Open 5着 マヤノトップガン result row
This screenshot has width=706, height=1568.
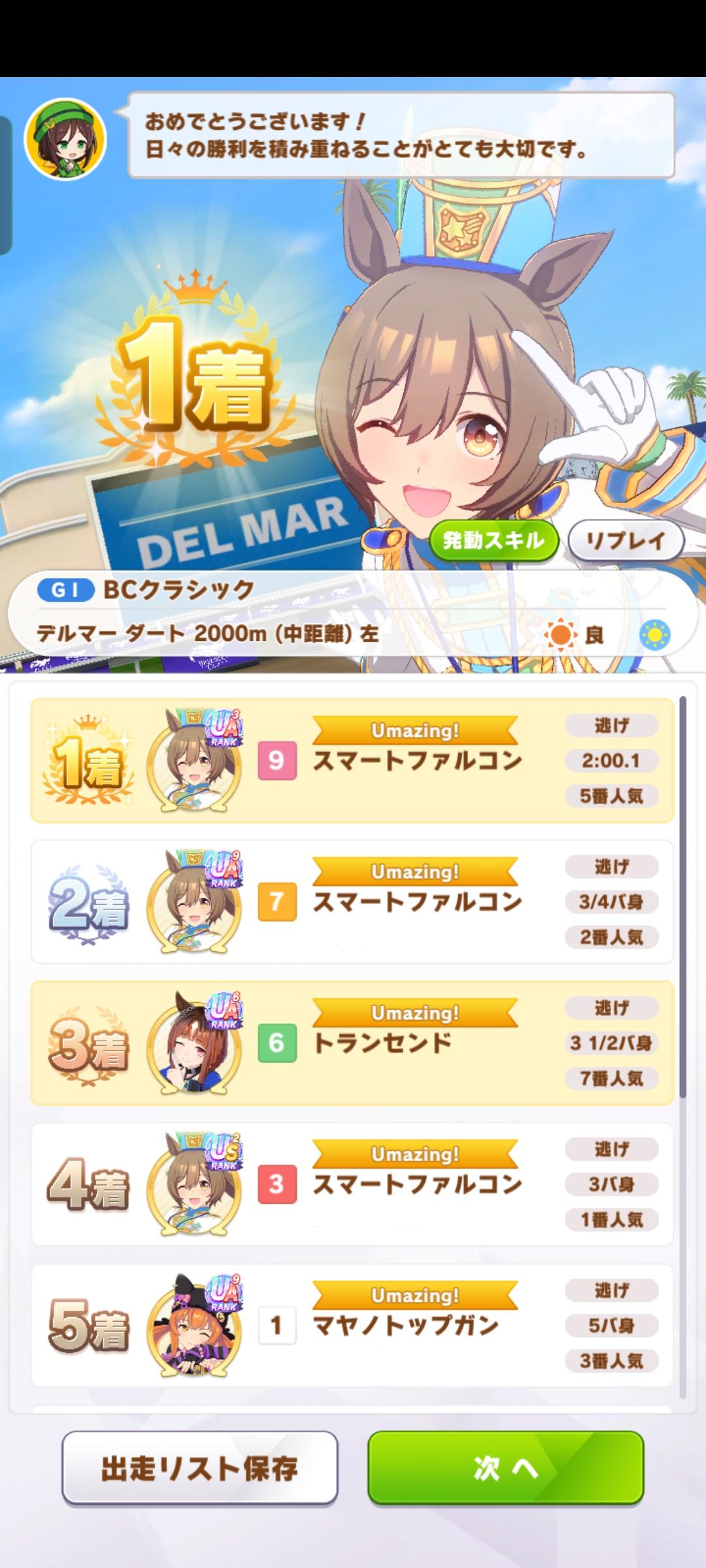pos(352,1325)
